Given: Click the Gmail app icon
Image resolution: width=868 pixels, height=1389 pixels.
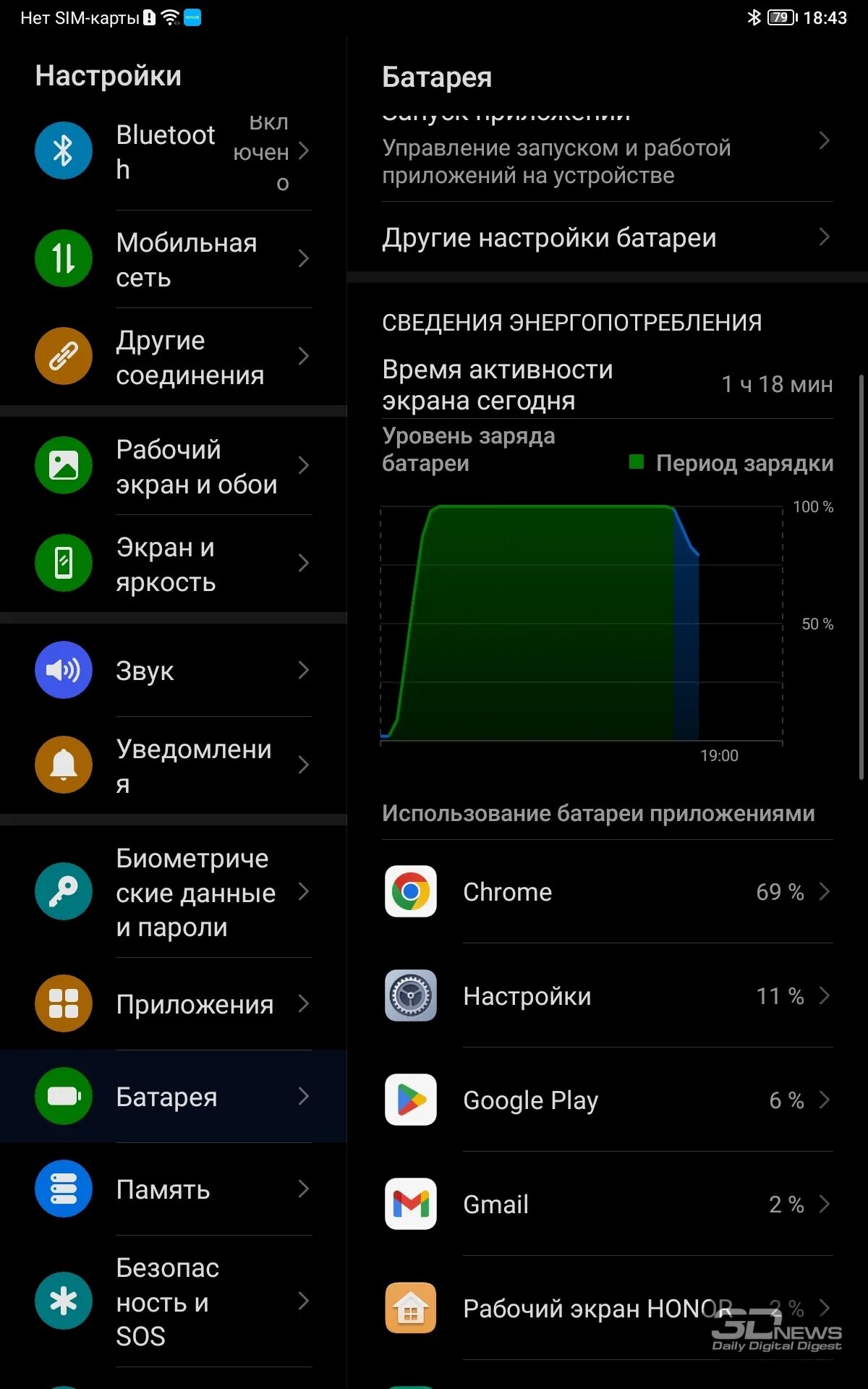Looking at the screenshot, I should [410, 1203].
